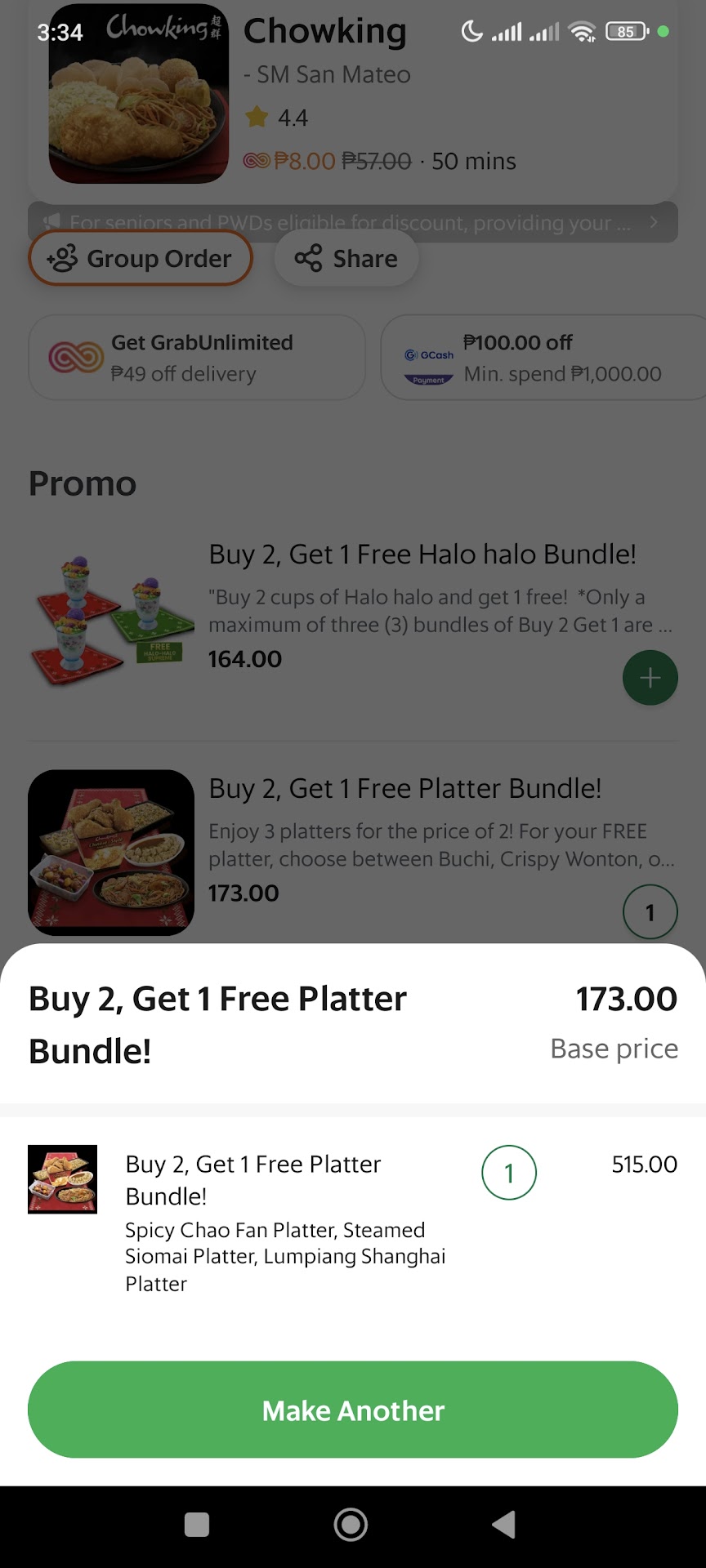
Task: Tap the quantity circle beside the 515.00 item
Action: click(509, 1173)
